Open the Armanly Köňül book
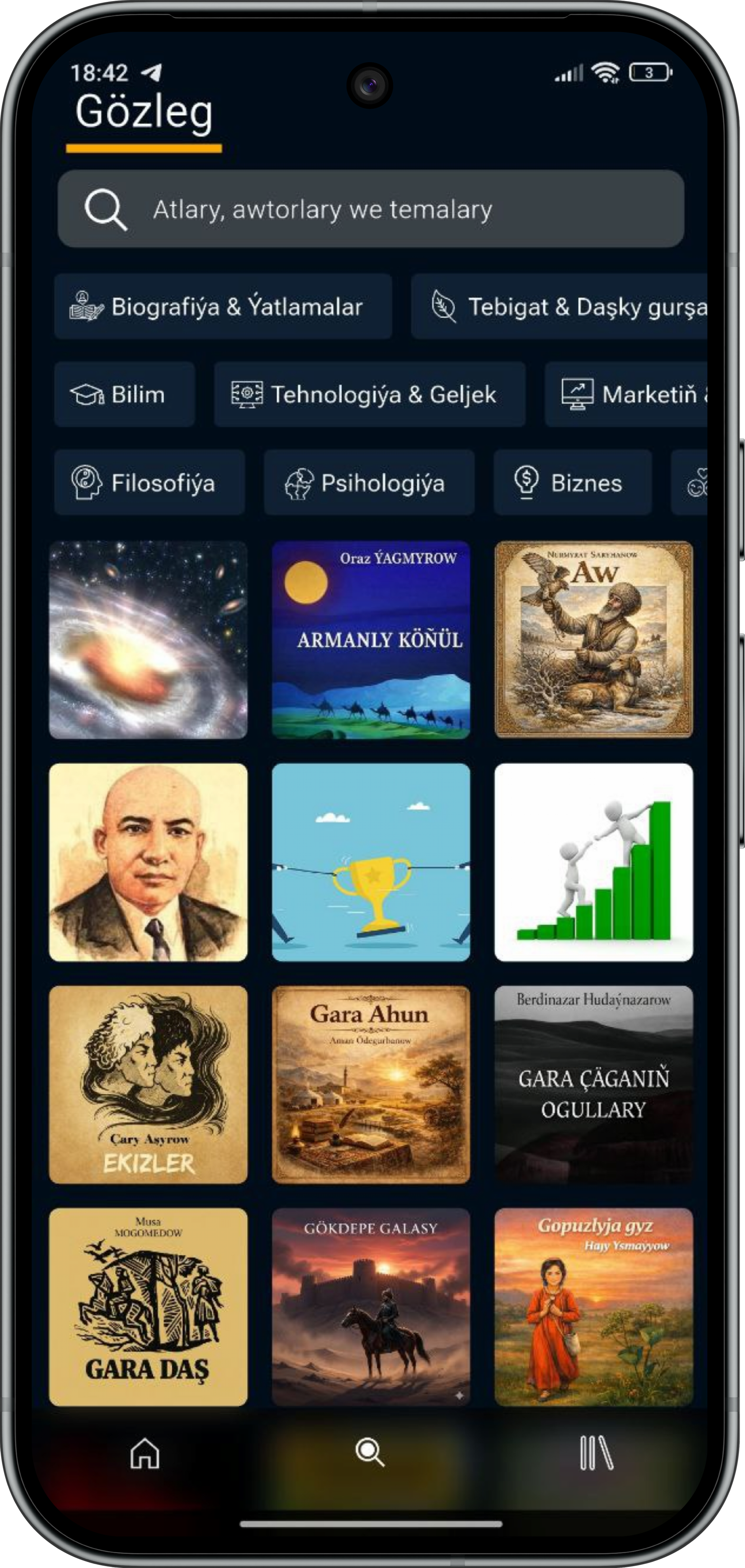The image size is (745, 1568). [x=370, y=640]
